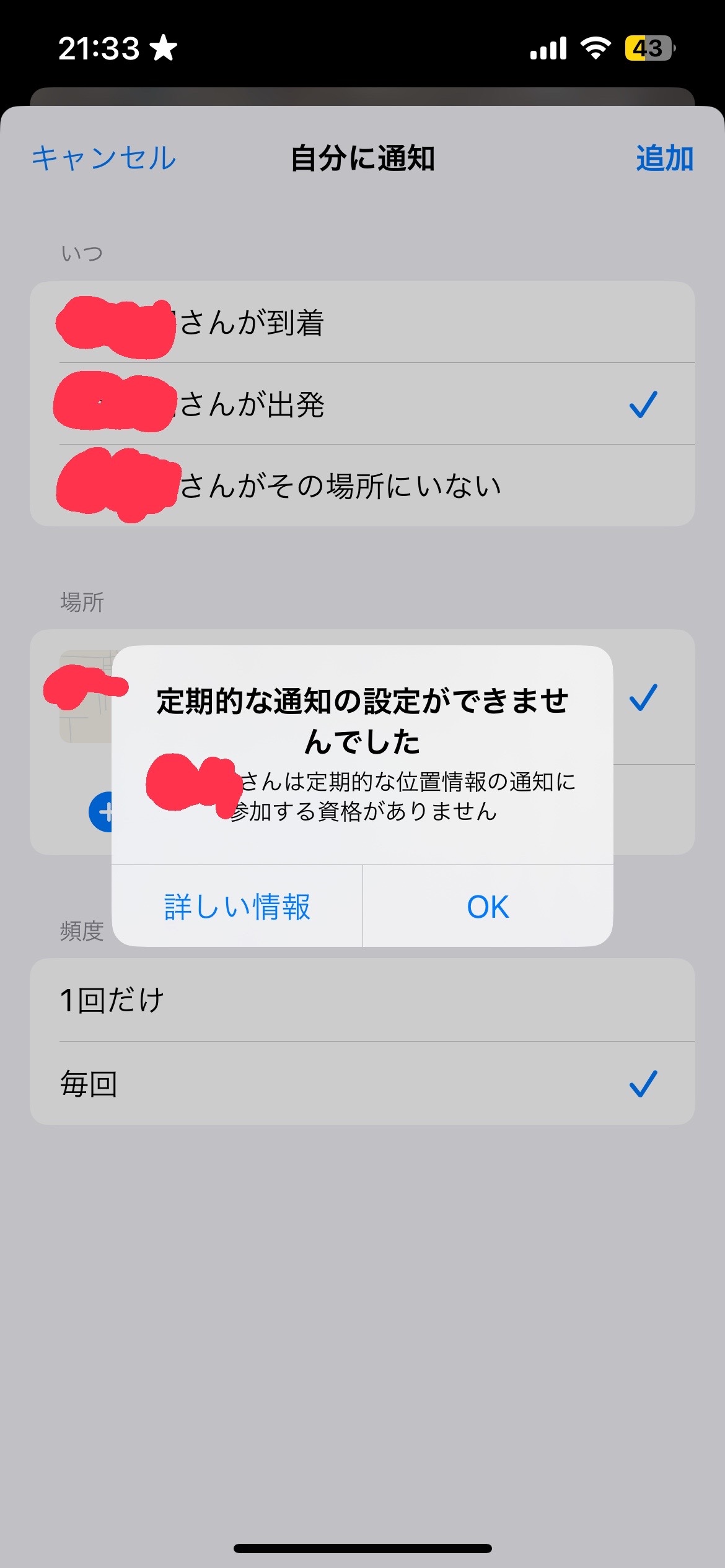Open 詳しい情報 for more details
Image resolution: width=725 pixels, height=1568 pixels.
[x=237, y=907]
